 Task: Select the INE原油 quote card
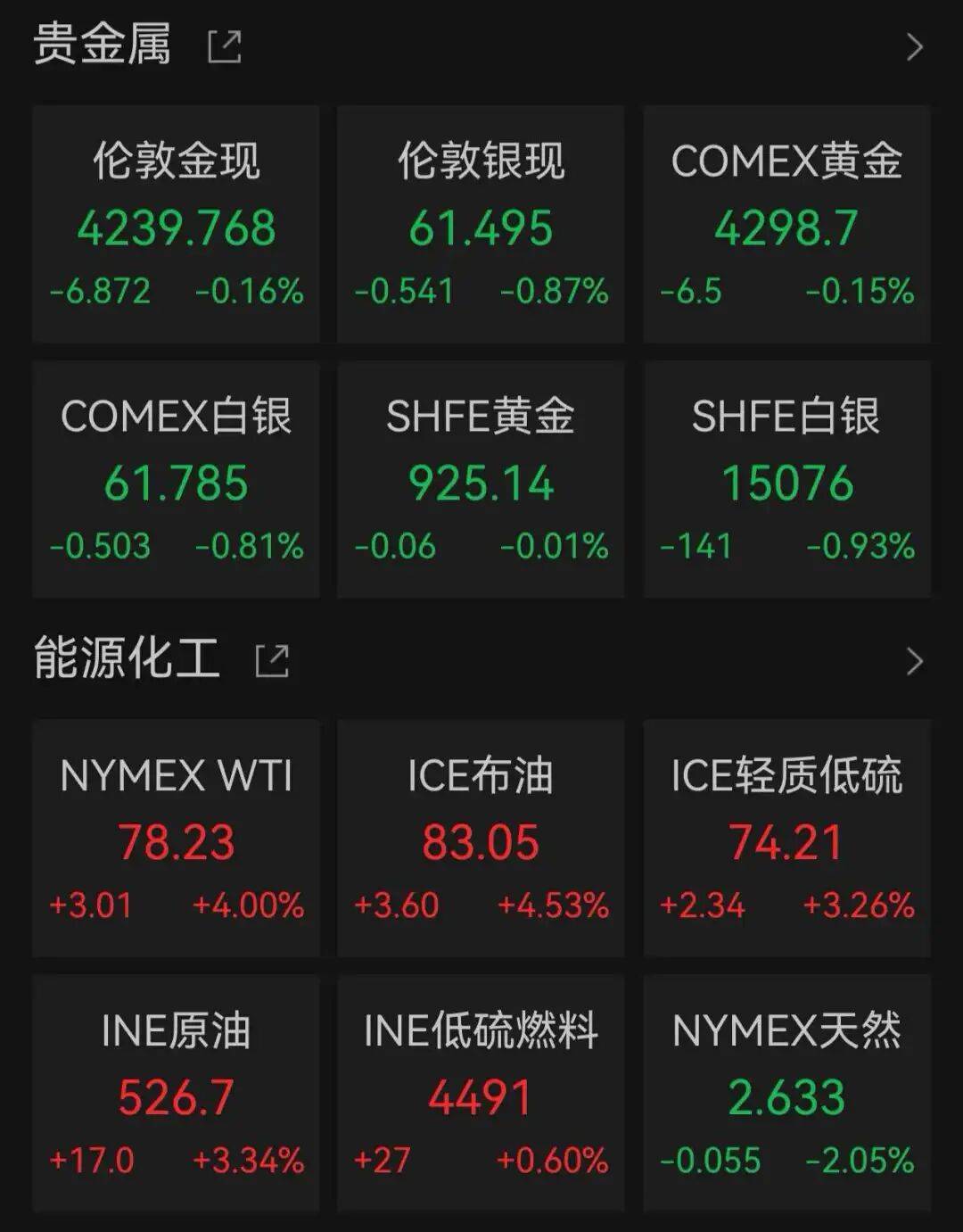pos(177,1094)
